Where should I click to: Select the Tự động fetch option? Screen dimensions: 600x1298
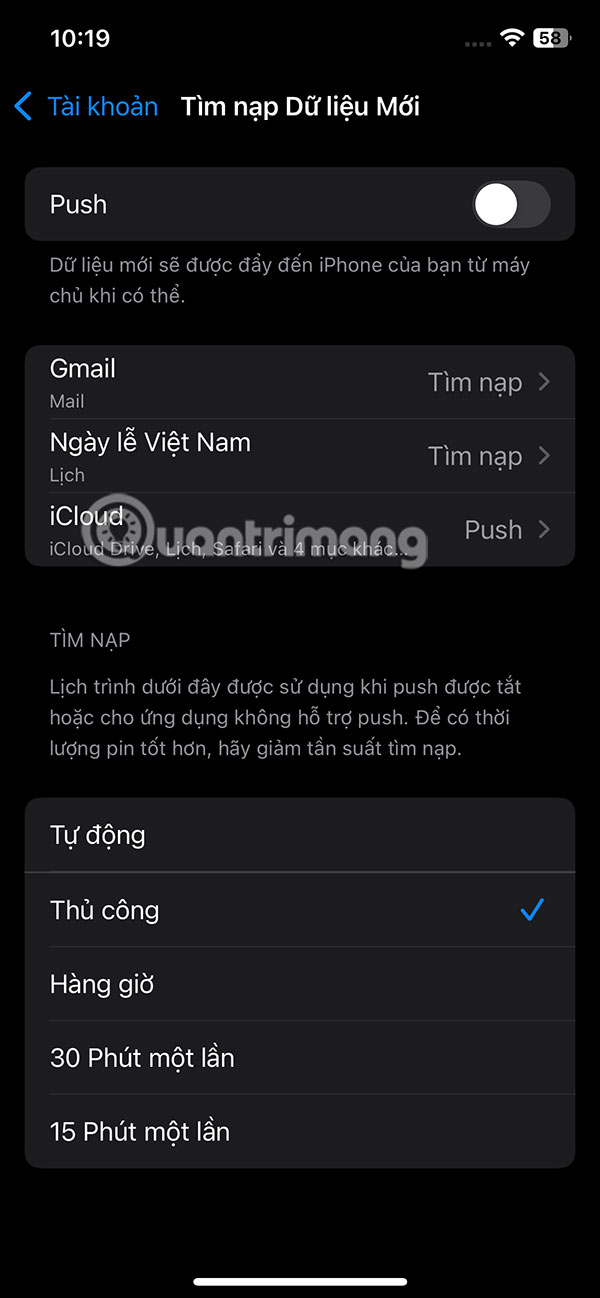[x=300, y=835]
